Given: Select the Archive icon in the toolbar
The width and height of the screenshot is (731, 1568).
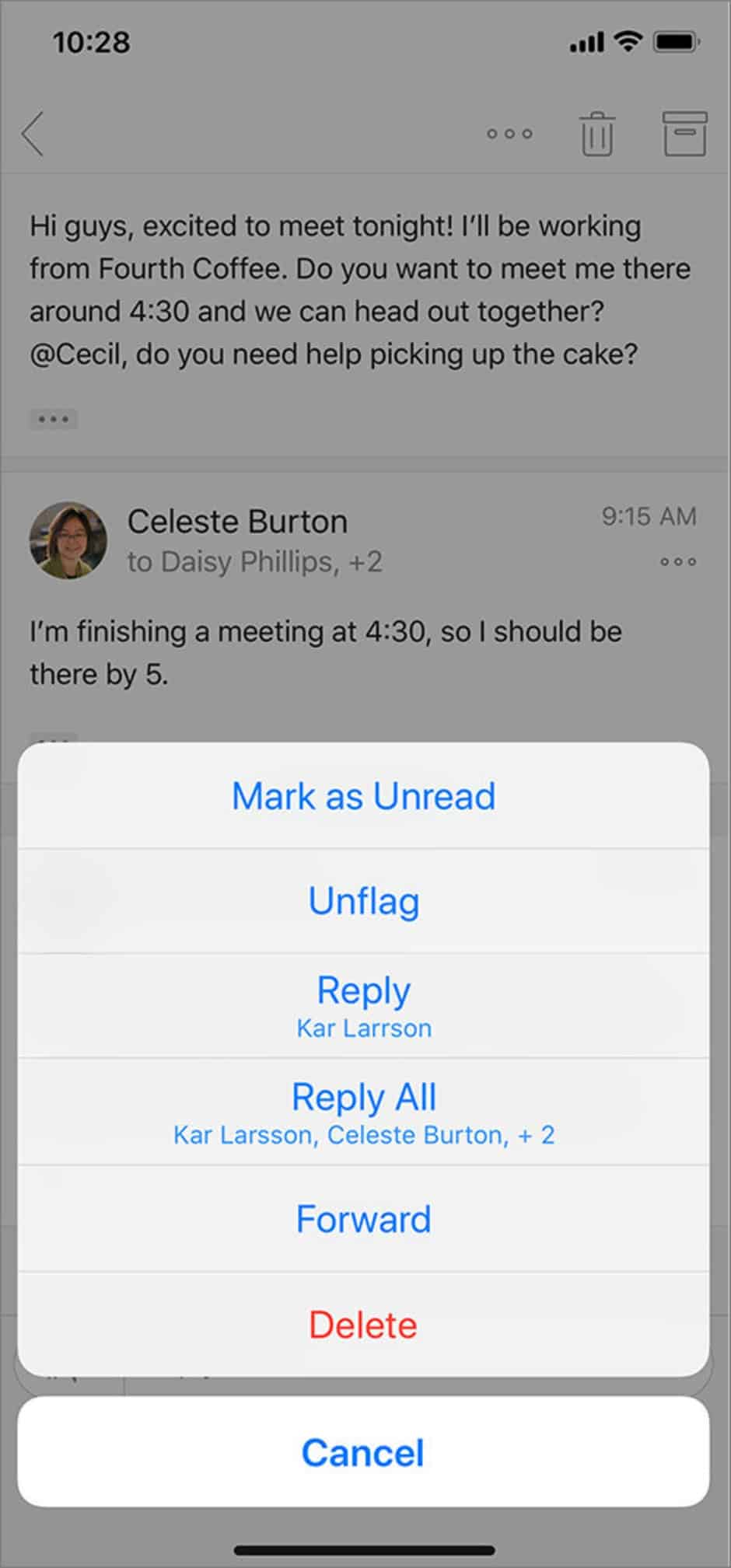Looking at the screenshot, I should tap(684, 134).
